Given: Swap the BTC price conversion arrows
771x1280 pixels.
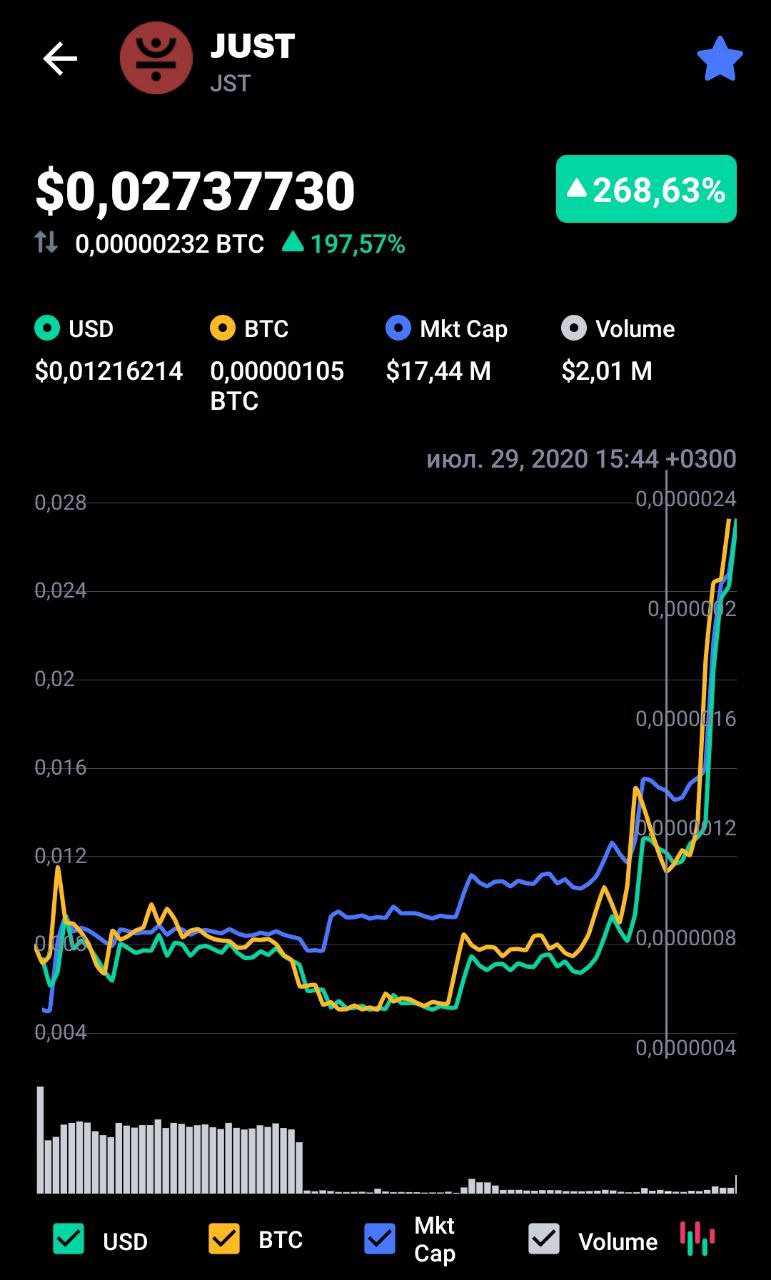Looking at the screenshot, I should click(46, 242).
